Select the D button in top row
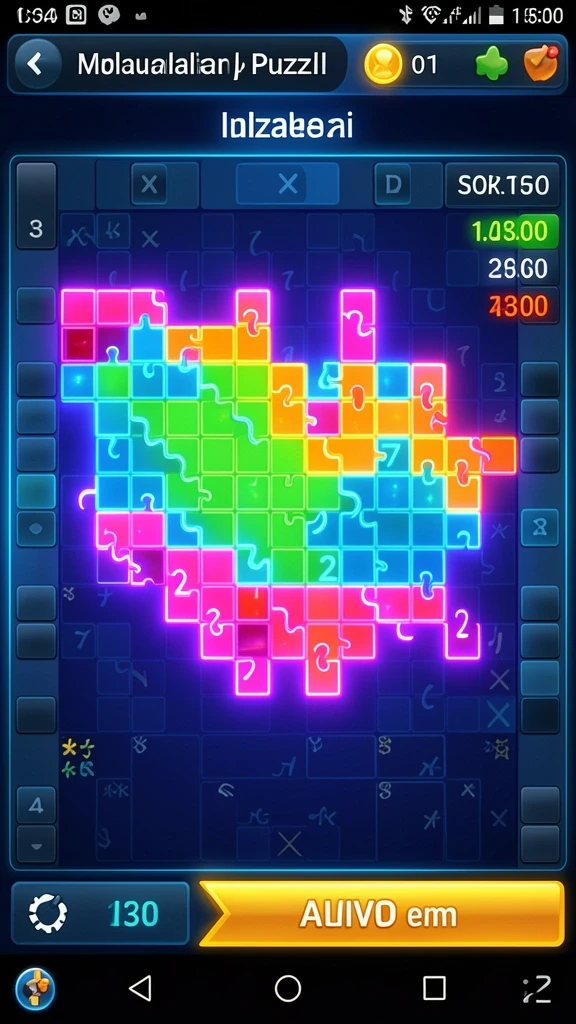576x1024 pixels. coord(393,185)
